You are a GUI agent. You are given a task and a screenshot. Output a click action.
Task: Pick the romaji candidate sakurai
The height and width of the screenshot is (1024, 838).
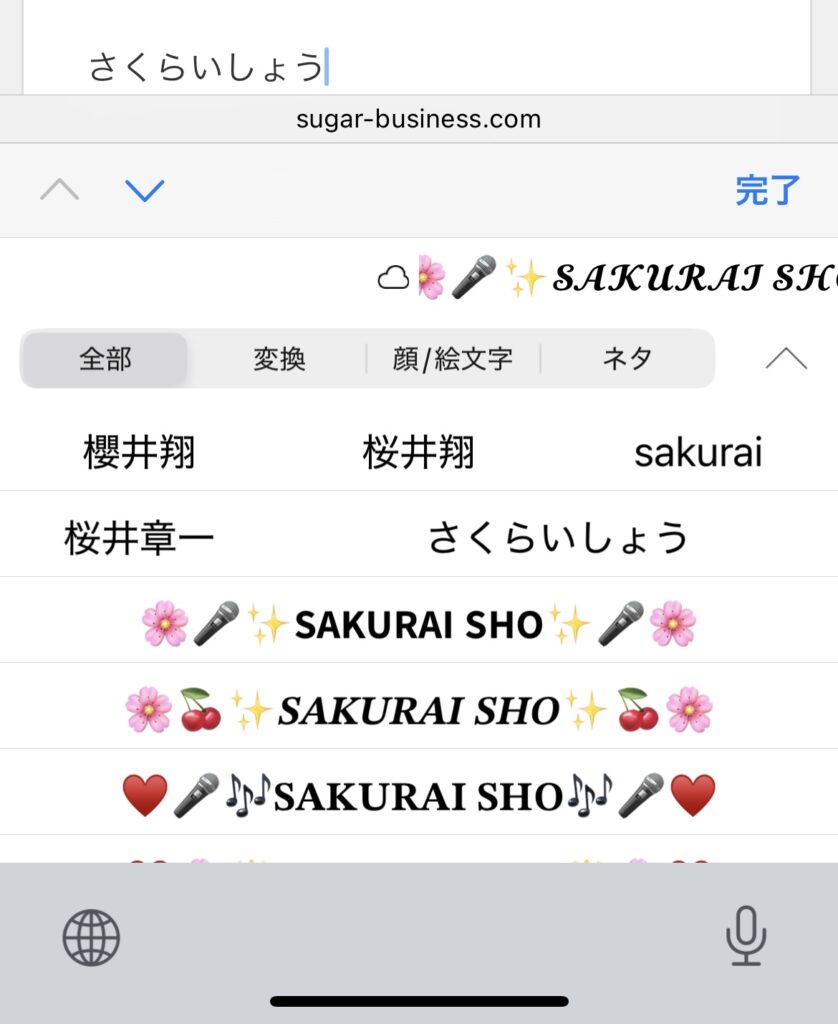coord(698,453)
